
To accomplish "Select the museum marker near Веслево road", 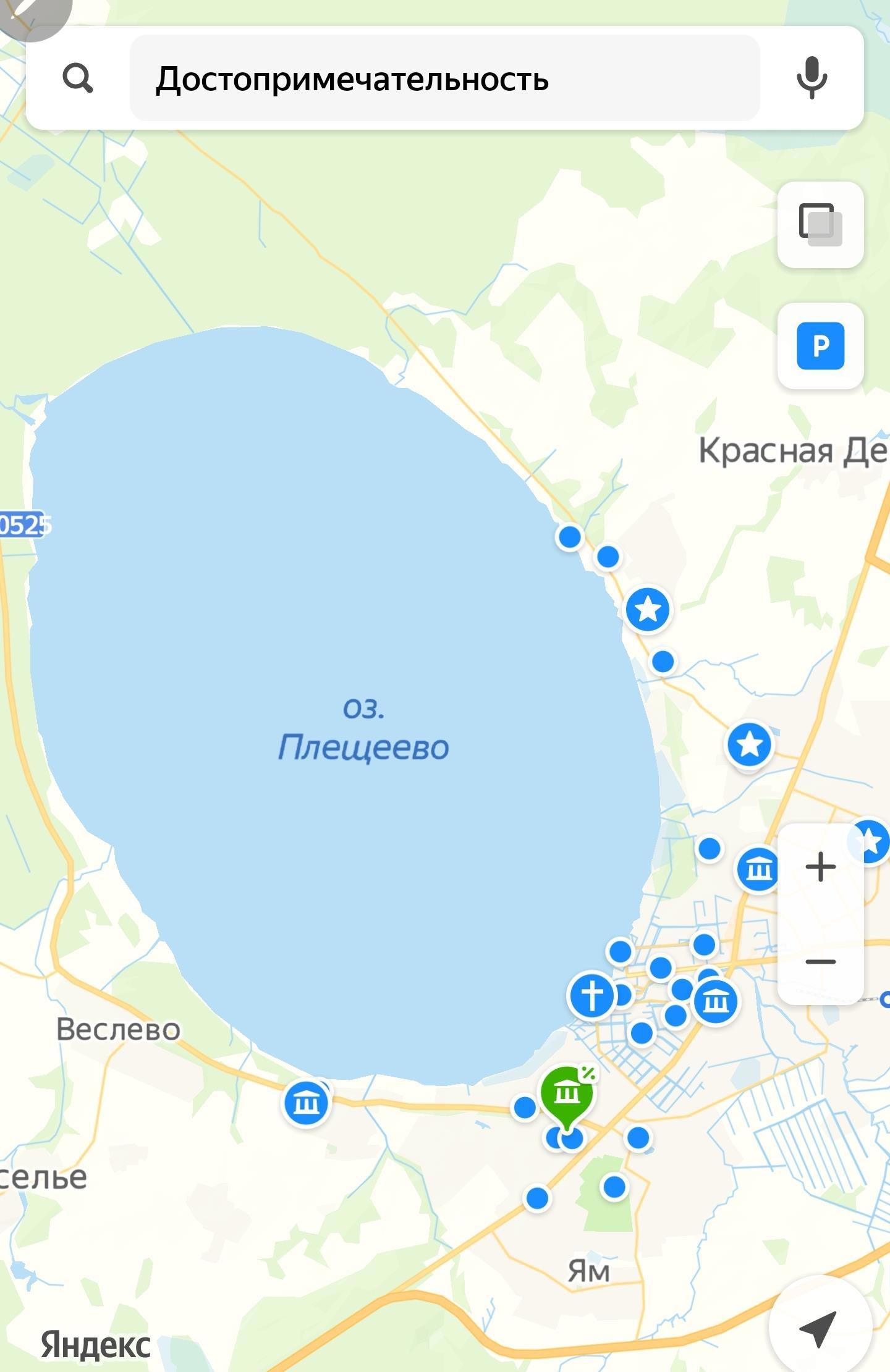I will (307, 1103).
